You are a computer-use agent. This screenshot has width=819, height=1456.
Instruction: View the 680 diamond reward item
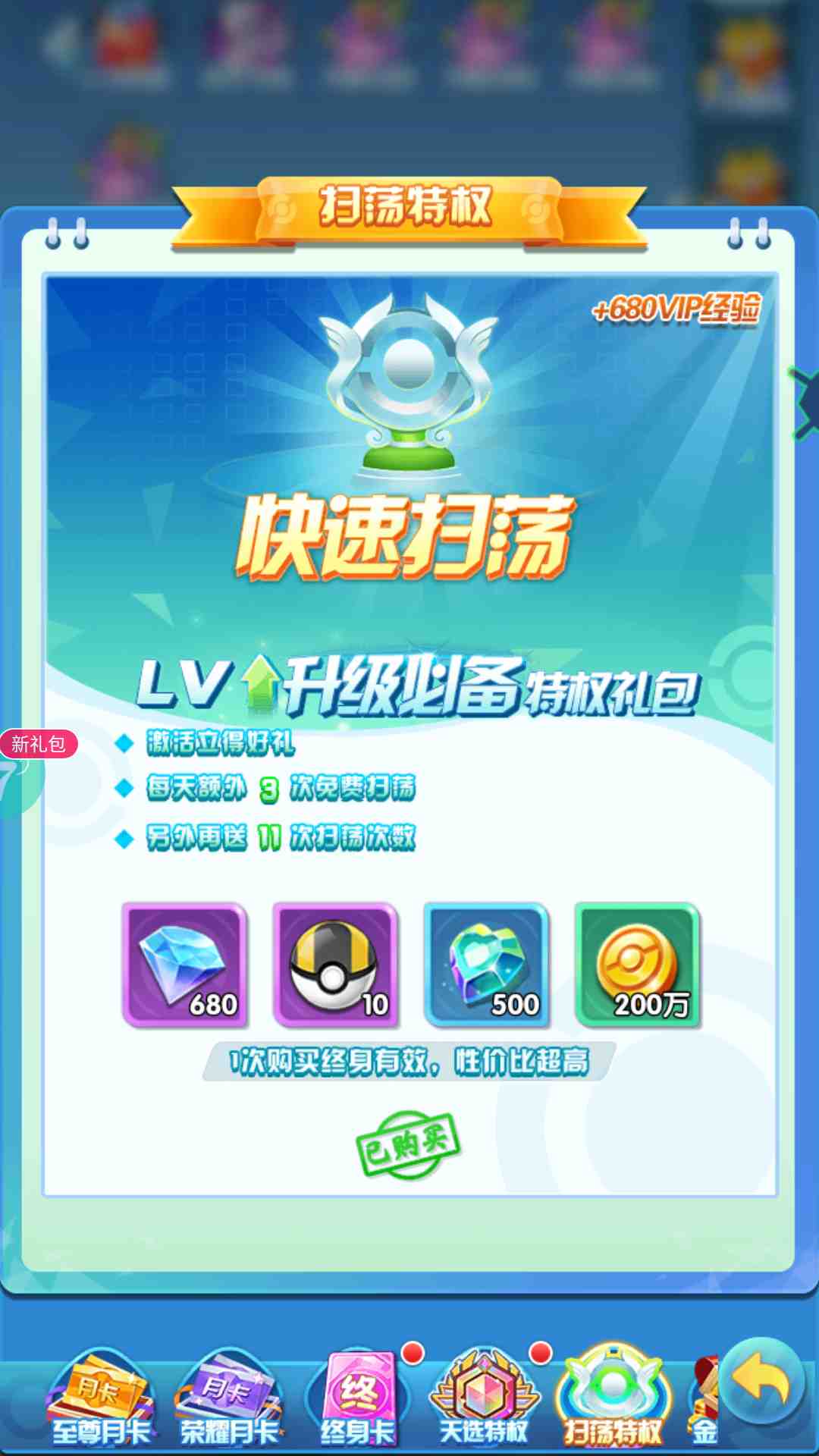pyautogui.click(x=185, y=965)
